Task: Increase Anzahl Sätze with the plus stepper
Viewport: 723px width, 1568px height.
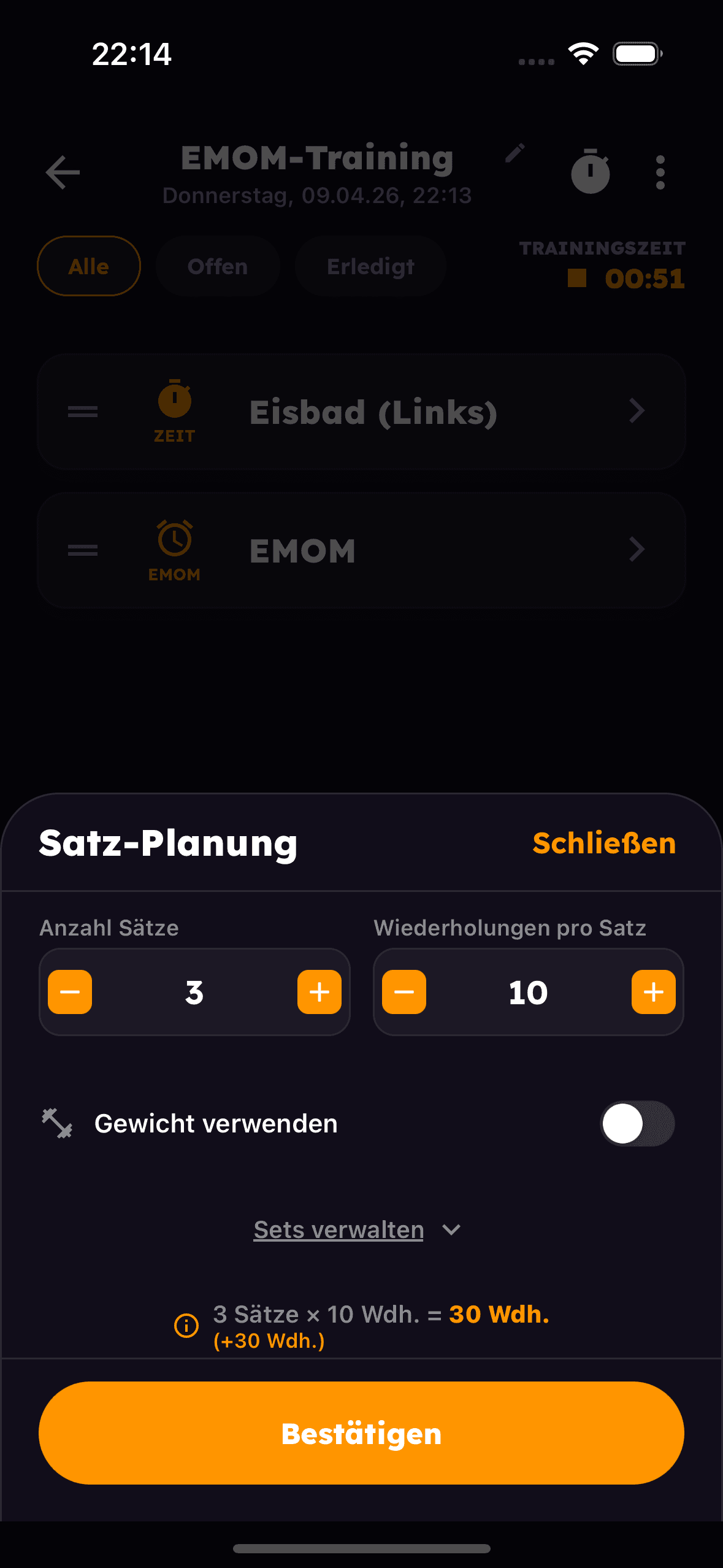Action: (x=319, y=991)
